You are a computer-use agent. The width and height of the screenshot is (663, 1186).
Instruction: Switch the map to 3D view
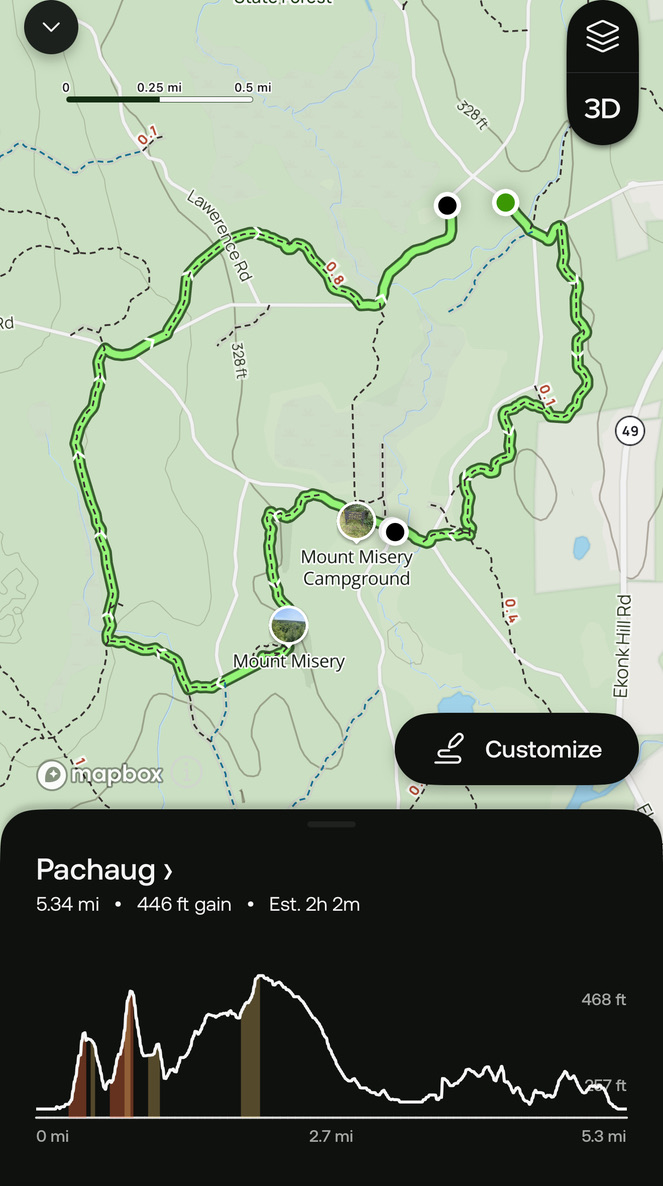tap(602, 108)
